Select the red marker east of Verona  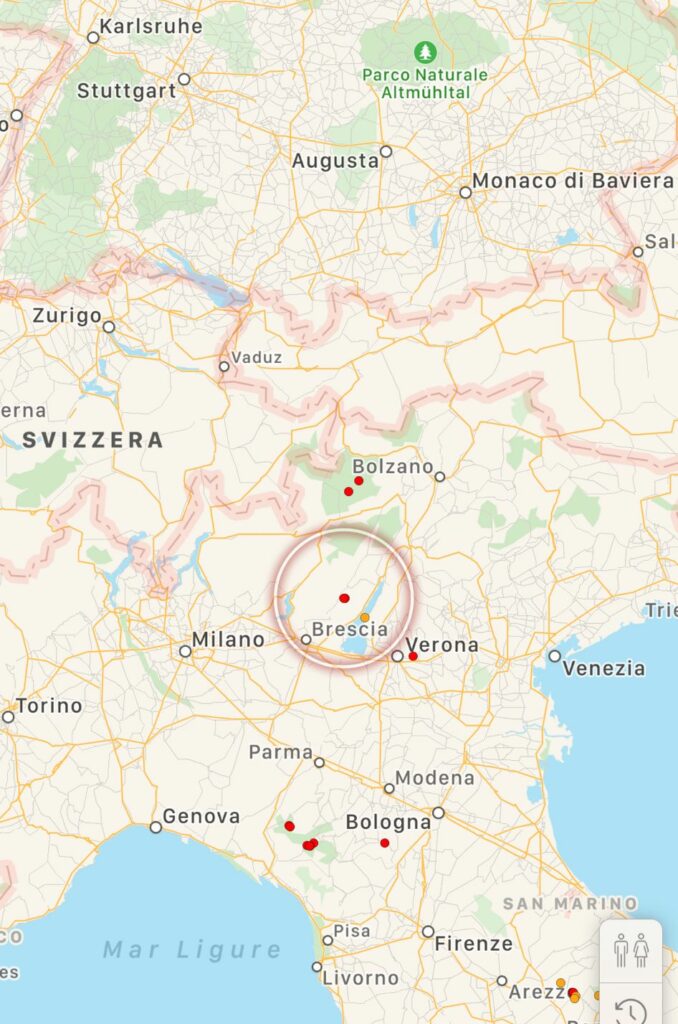pyautogui.click(x=413, y=657)
